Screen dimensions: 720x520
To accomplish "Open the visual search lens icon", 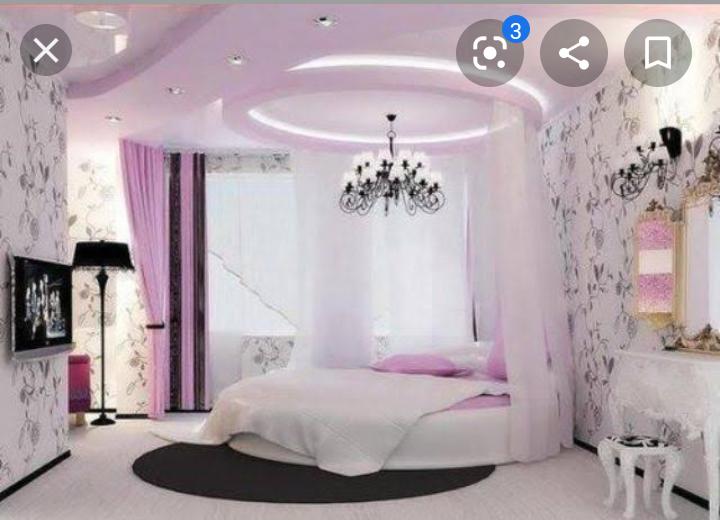I will [x=489, y=53].
